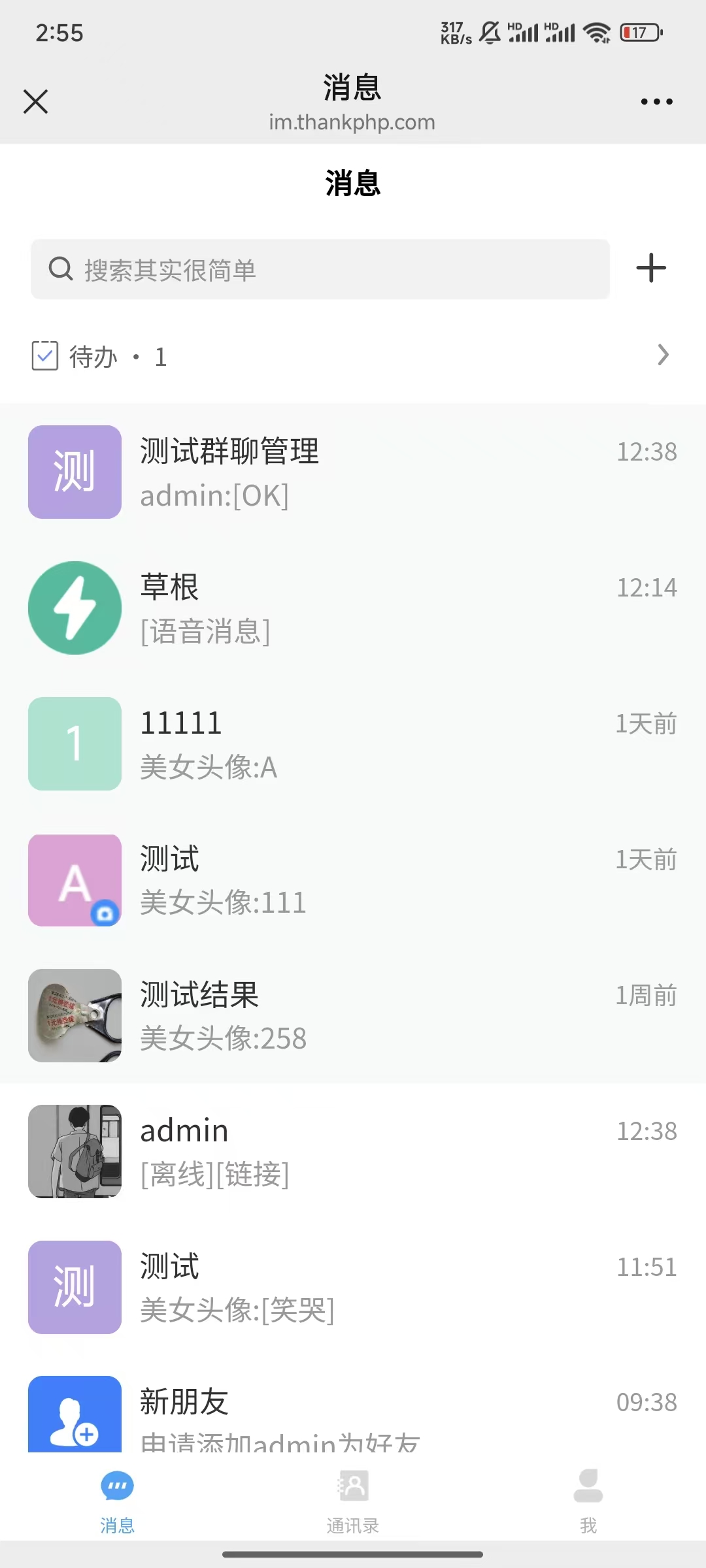Open the 测试群聊管理 group chat

pyautogui.click(x=353, y=472)
